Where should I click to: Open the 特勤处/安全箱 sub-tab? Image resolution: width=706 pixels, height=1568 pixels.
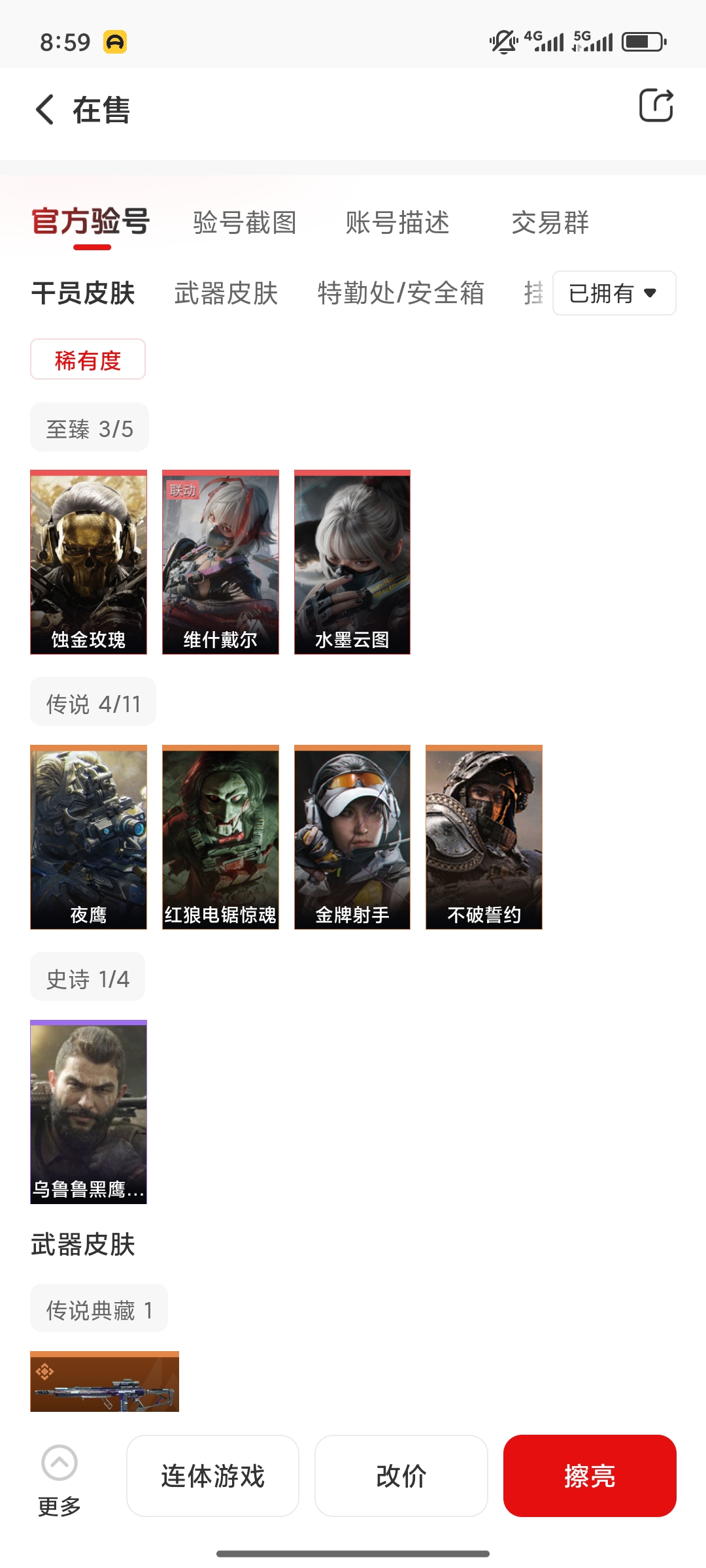point(401,293)
